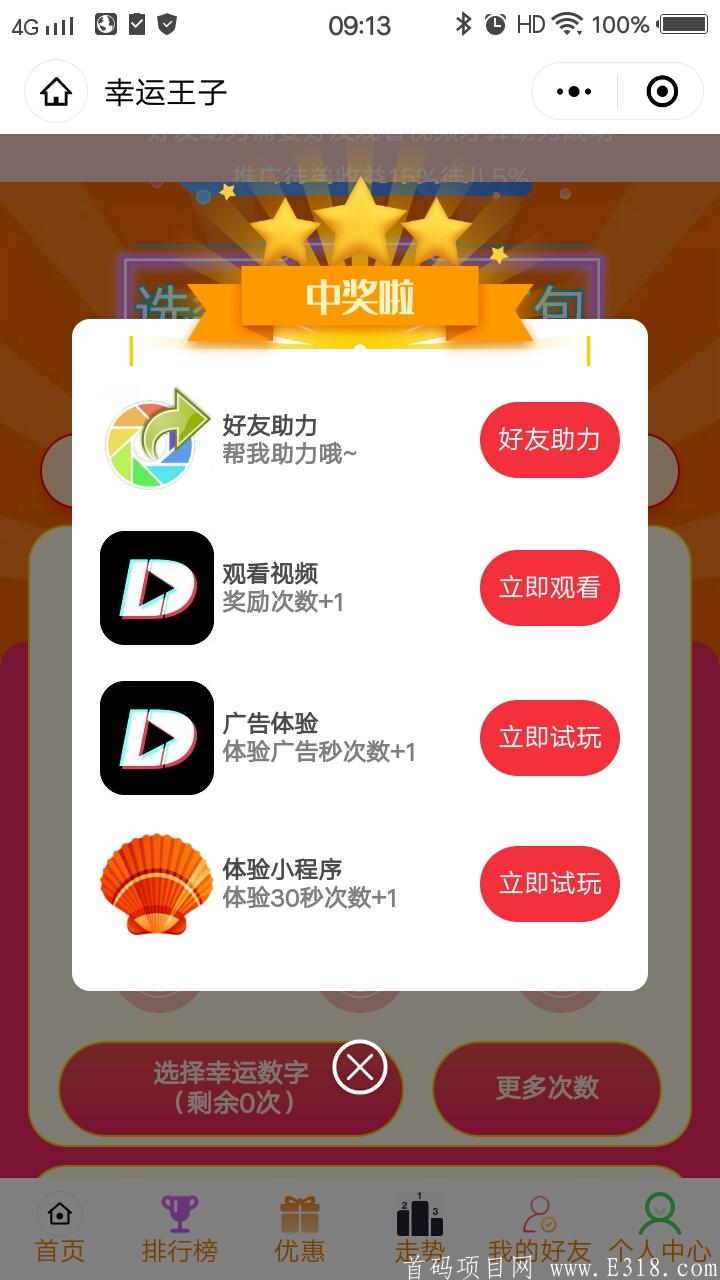Click the 观看视频 black video app icon
Screen dimensions: 720x1280
[x=156, y=588]
